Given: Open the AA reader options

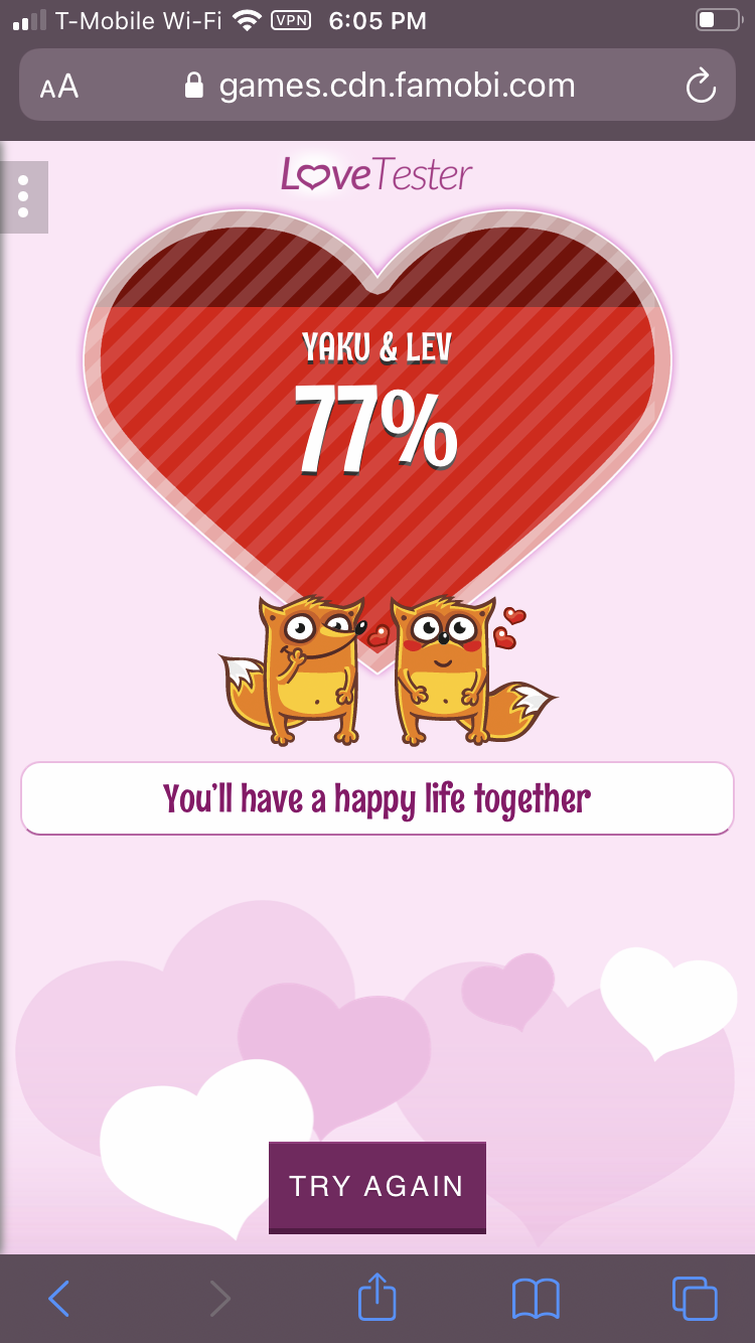Looking at the screenshot, I should [x=59, y=86].
